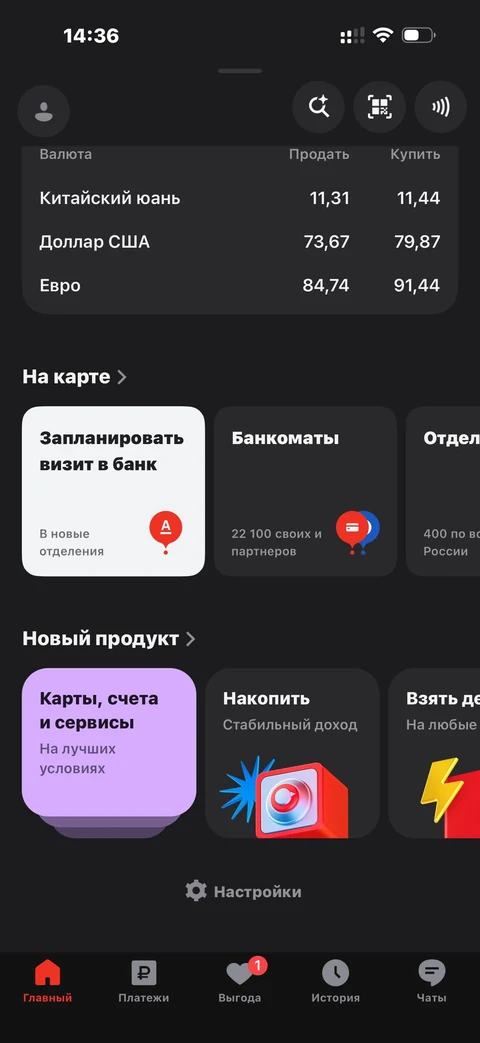The height and width of the screenshot is (1043, 480).
Task: Launch the QR code scanner
Action: point(380,107)
